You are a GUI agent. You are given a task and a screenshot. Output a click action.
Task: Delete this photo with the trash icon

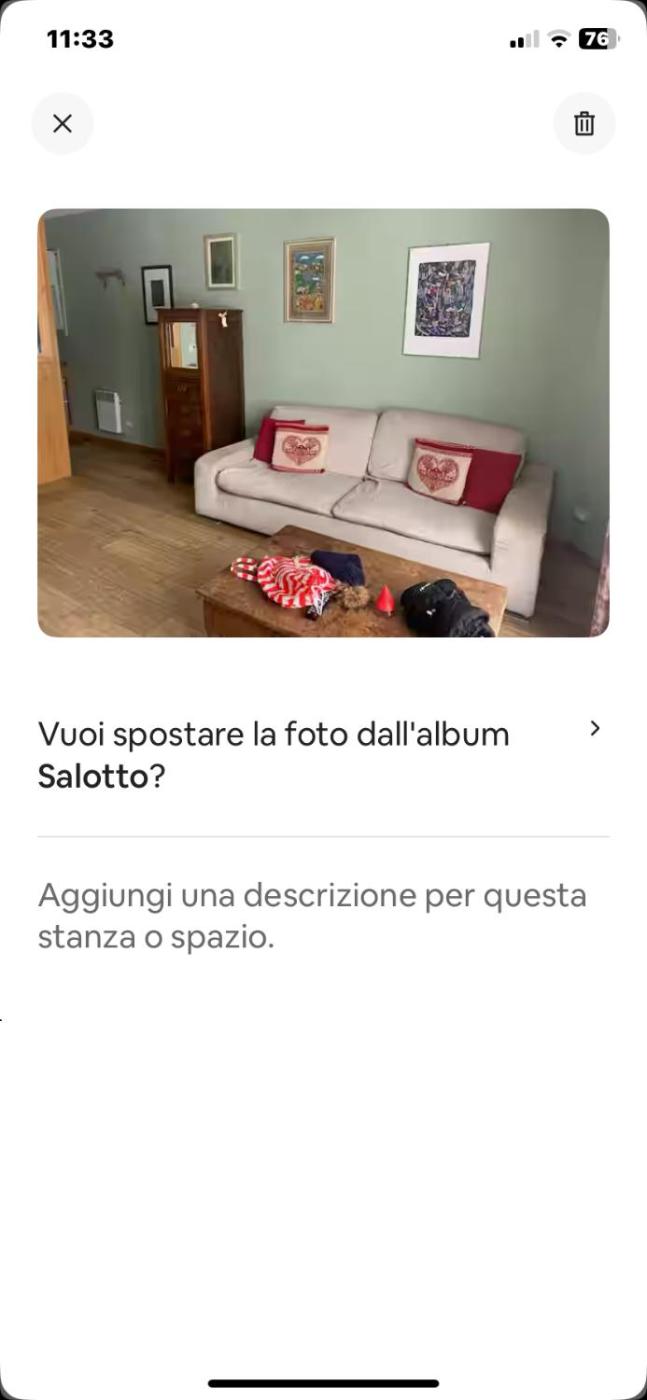point(584,124)
